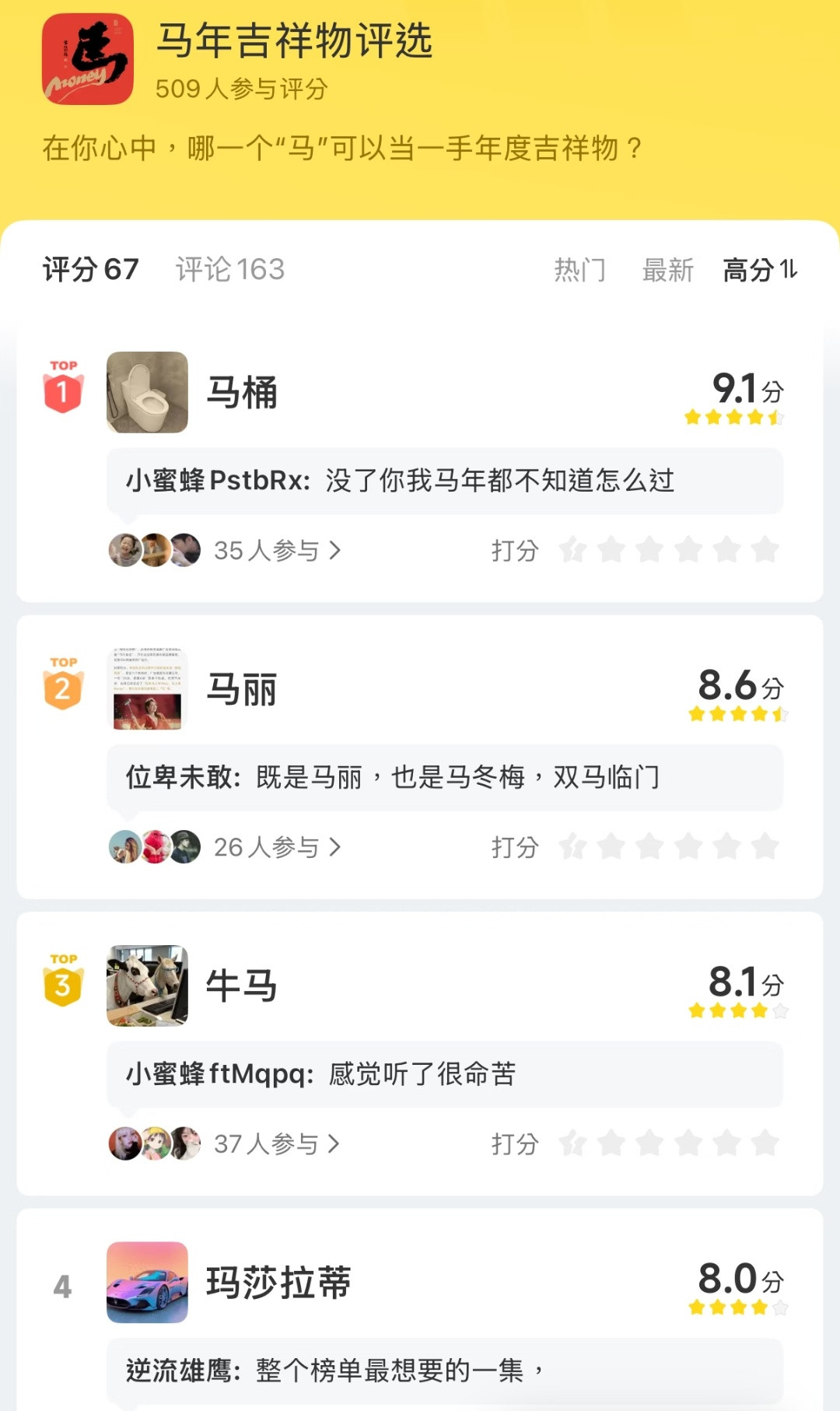Select the 热门 sort option

[x=580, y=271]
